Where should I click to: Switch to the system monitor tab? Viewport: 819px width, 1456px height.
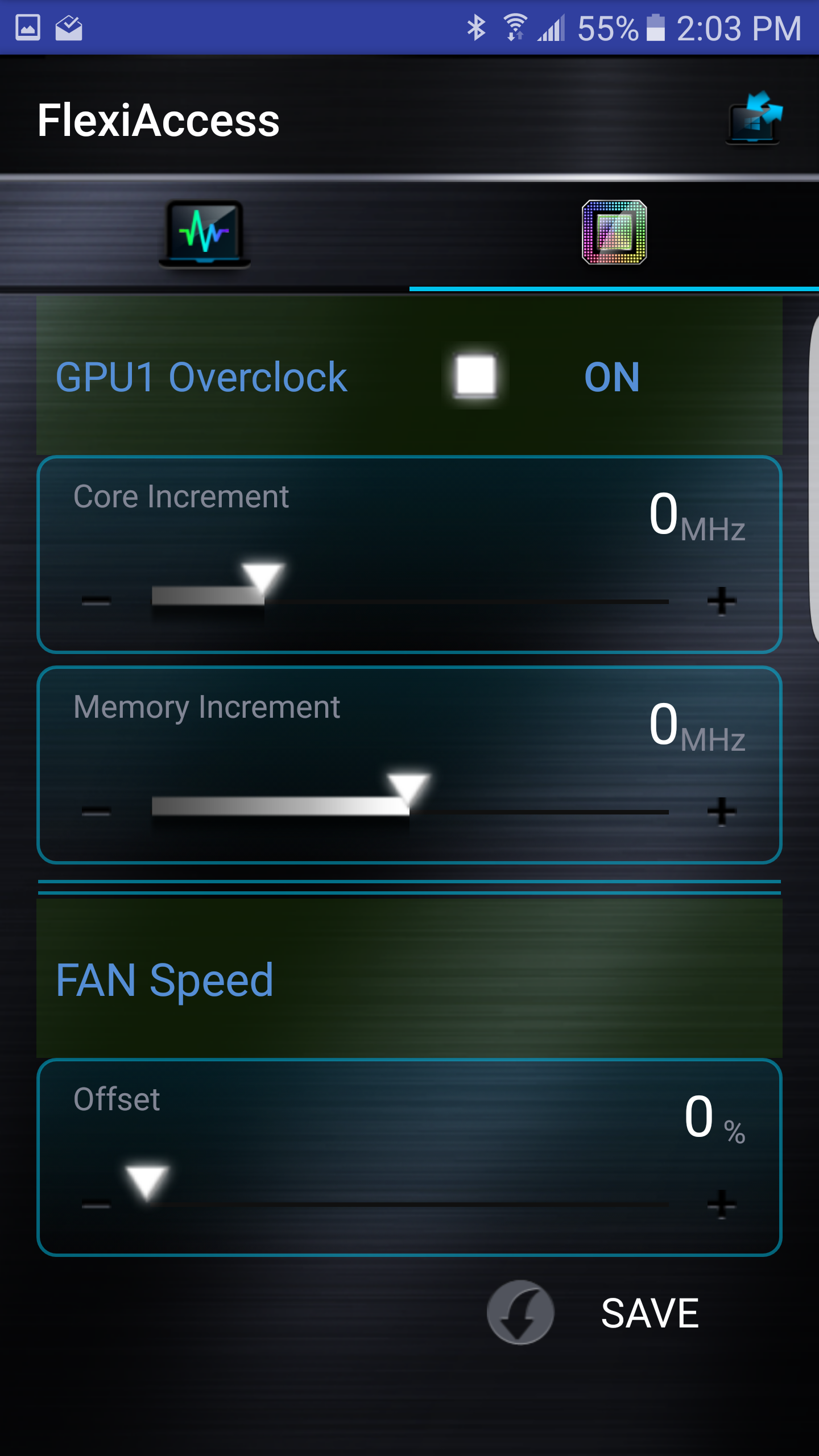point(205,233)
